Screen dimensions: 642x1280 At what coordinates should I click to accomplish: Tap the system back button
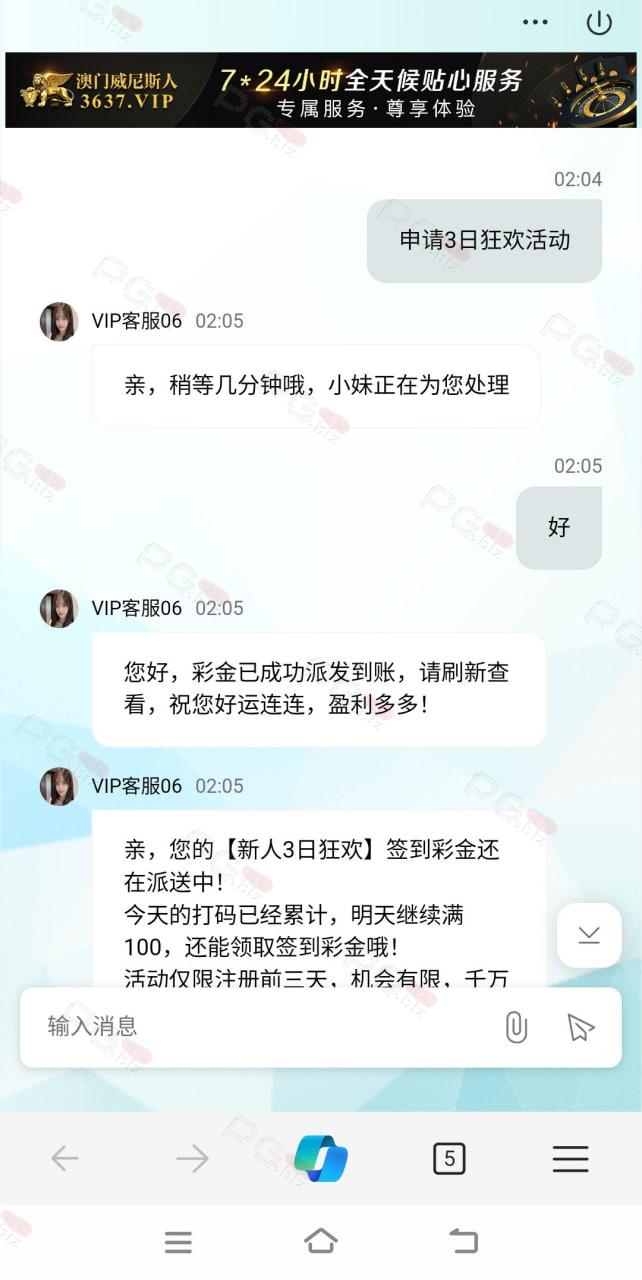coord(463,1241)
